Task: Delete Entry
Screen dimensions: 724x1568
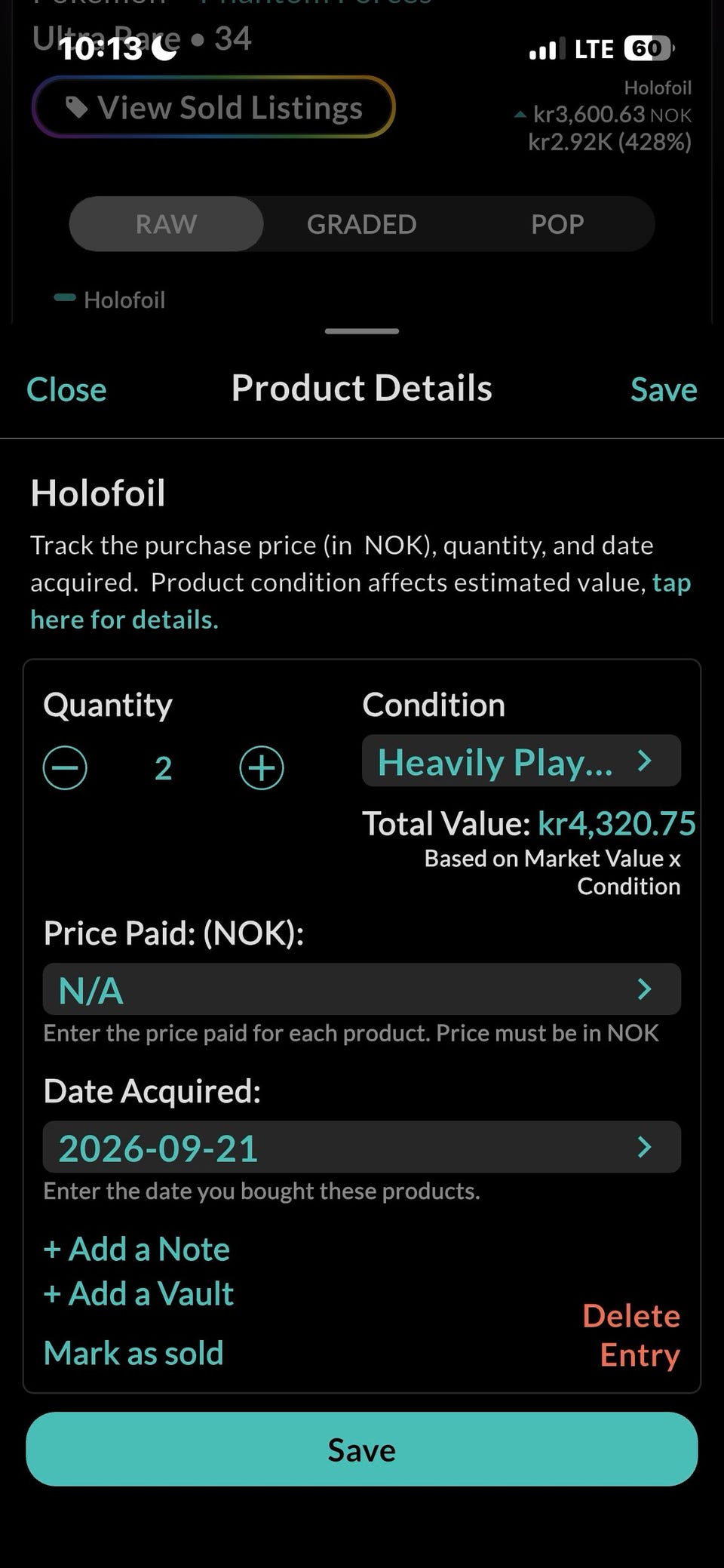Action: (631, 1335)
